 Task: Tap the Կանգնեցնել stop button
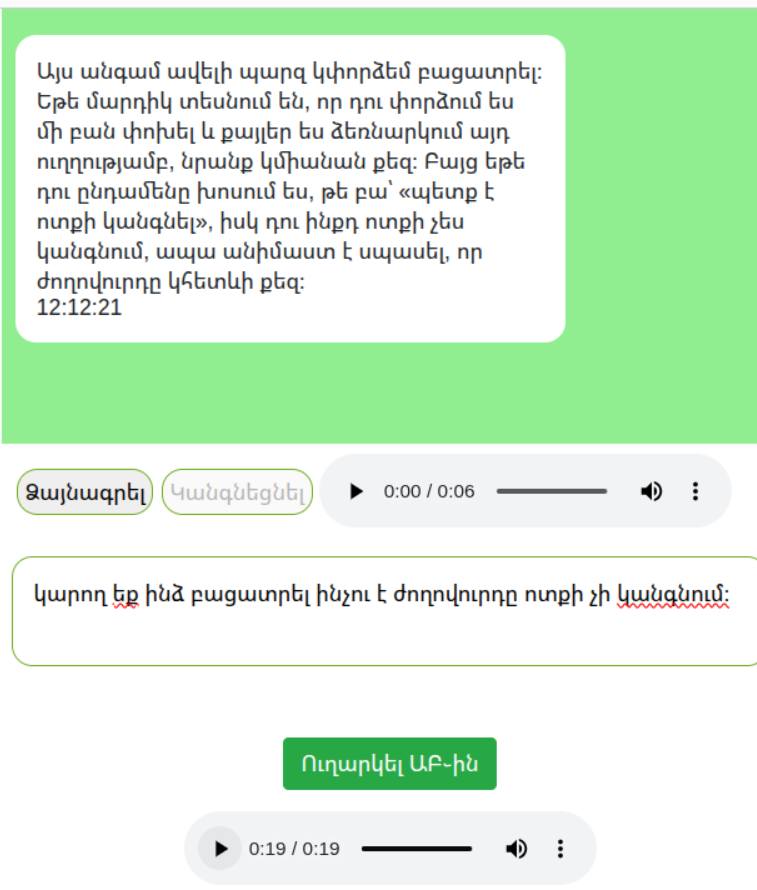point(237,492)
